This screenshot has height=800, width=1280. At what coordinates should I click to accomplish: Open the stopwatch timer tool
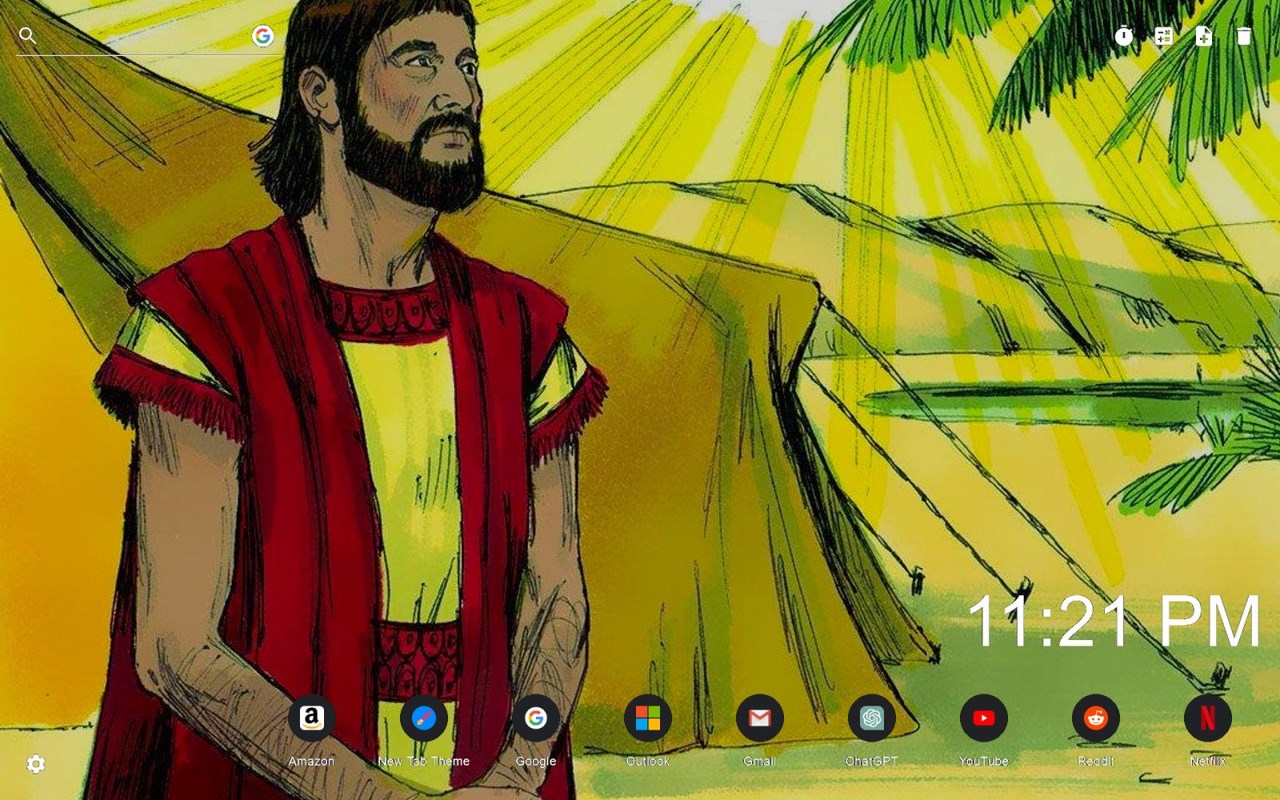[1124, 37]
